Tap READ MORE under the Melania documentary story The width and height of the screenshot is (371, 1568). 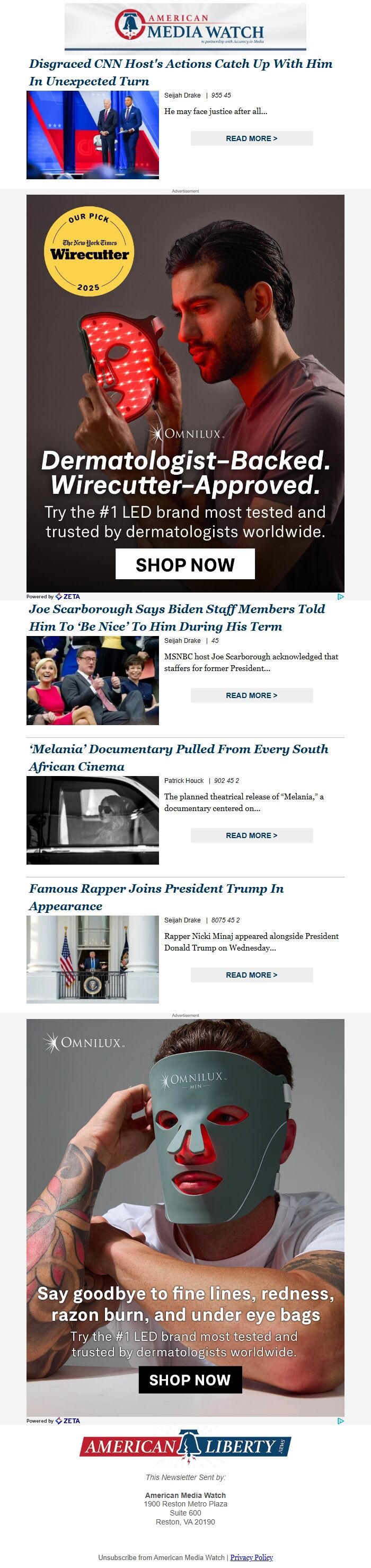point(251,835)
